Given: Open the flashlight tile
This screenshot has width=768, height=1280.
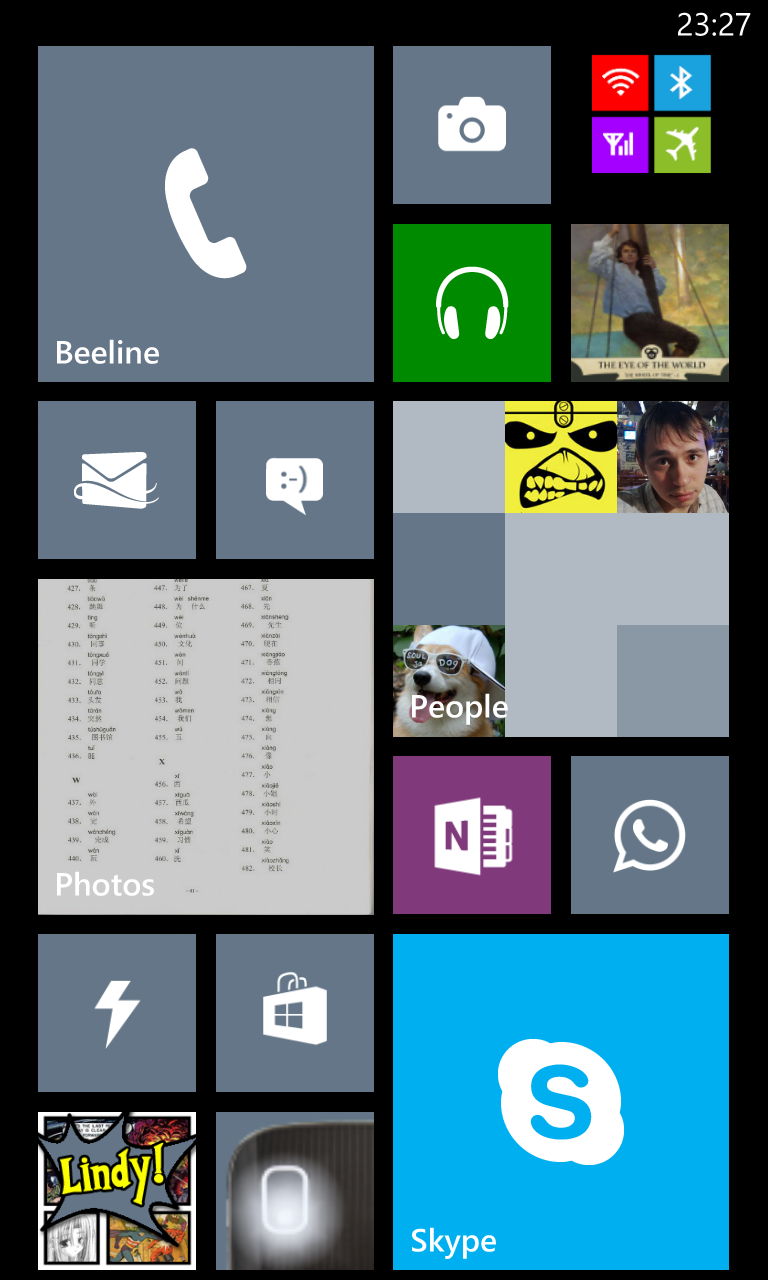Looking at the screenshot, I should tap(295, 1191).
